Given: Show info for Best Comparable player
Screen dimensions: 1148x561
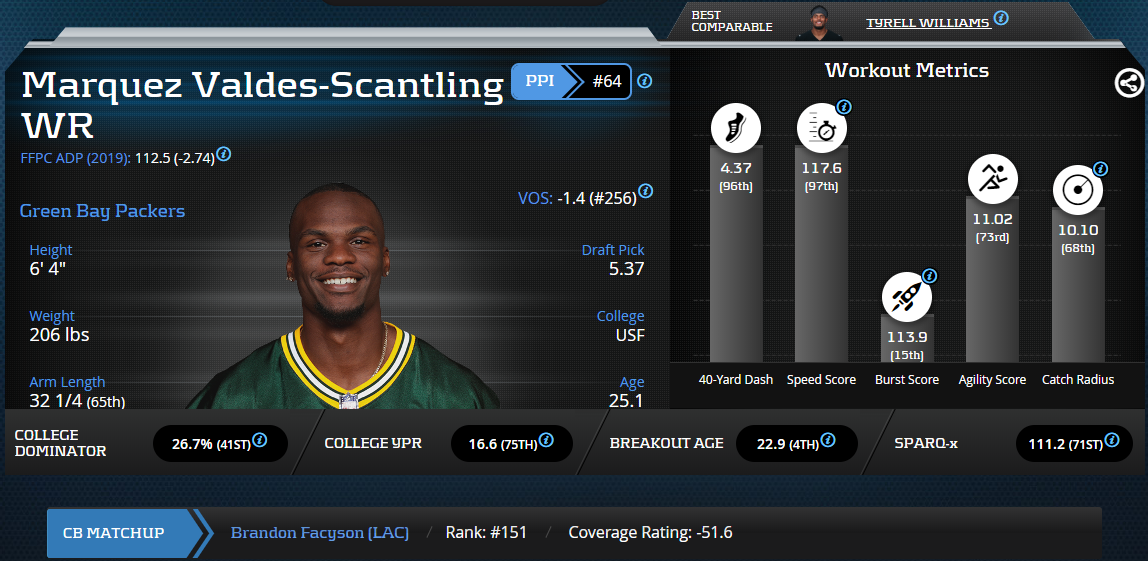Looking at the screenshot, I should [x=1001, y=19].
